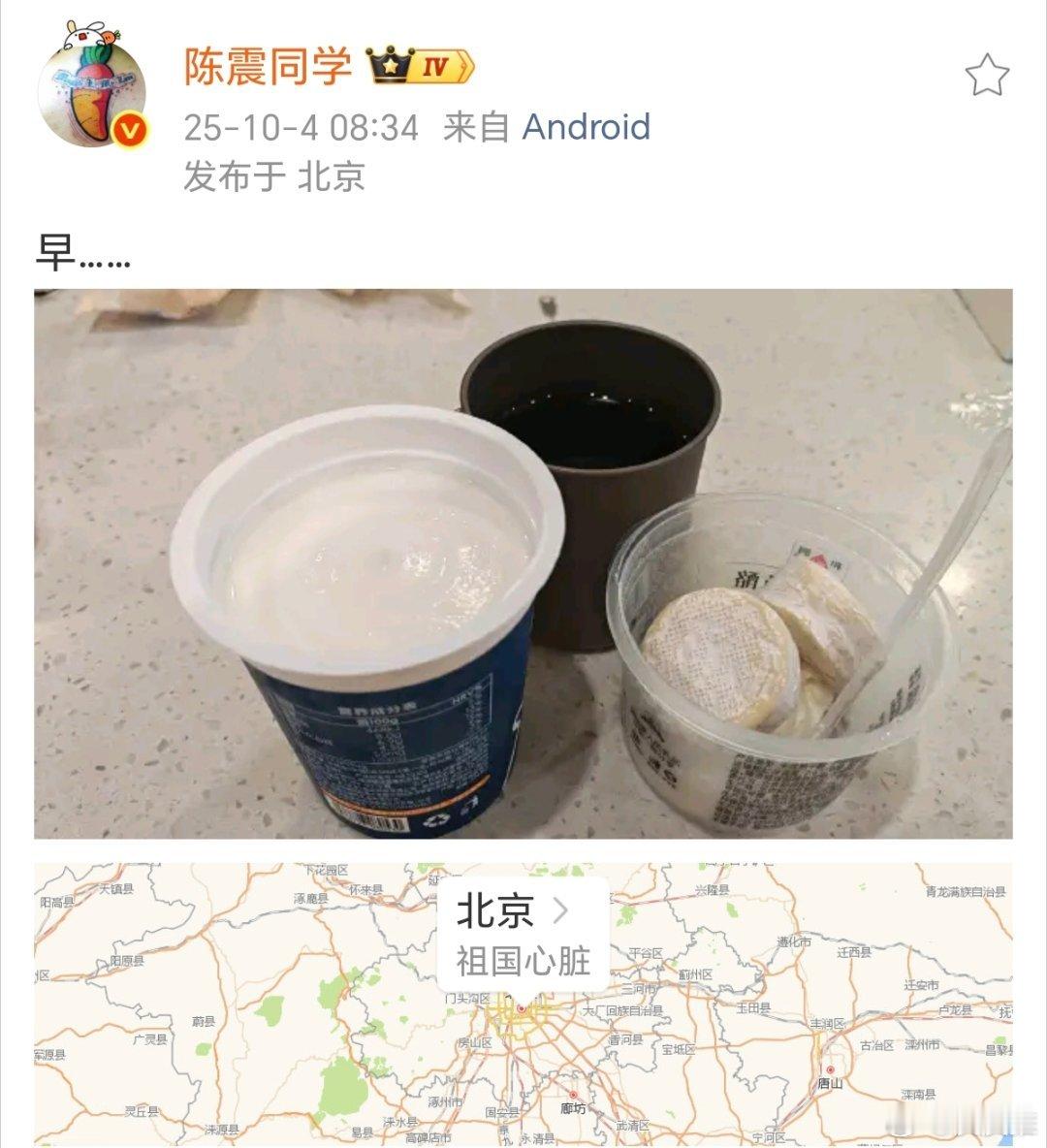Viewport: 1047px width, 1148px height.
Task: Favorite this post with the star icon
Action: click(x=987, y=76)
